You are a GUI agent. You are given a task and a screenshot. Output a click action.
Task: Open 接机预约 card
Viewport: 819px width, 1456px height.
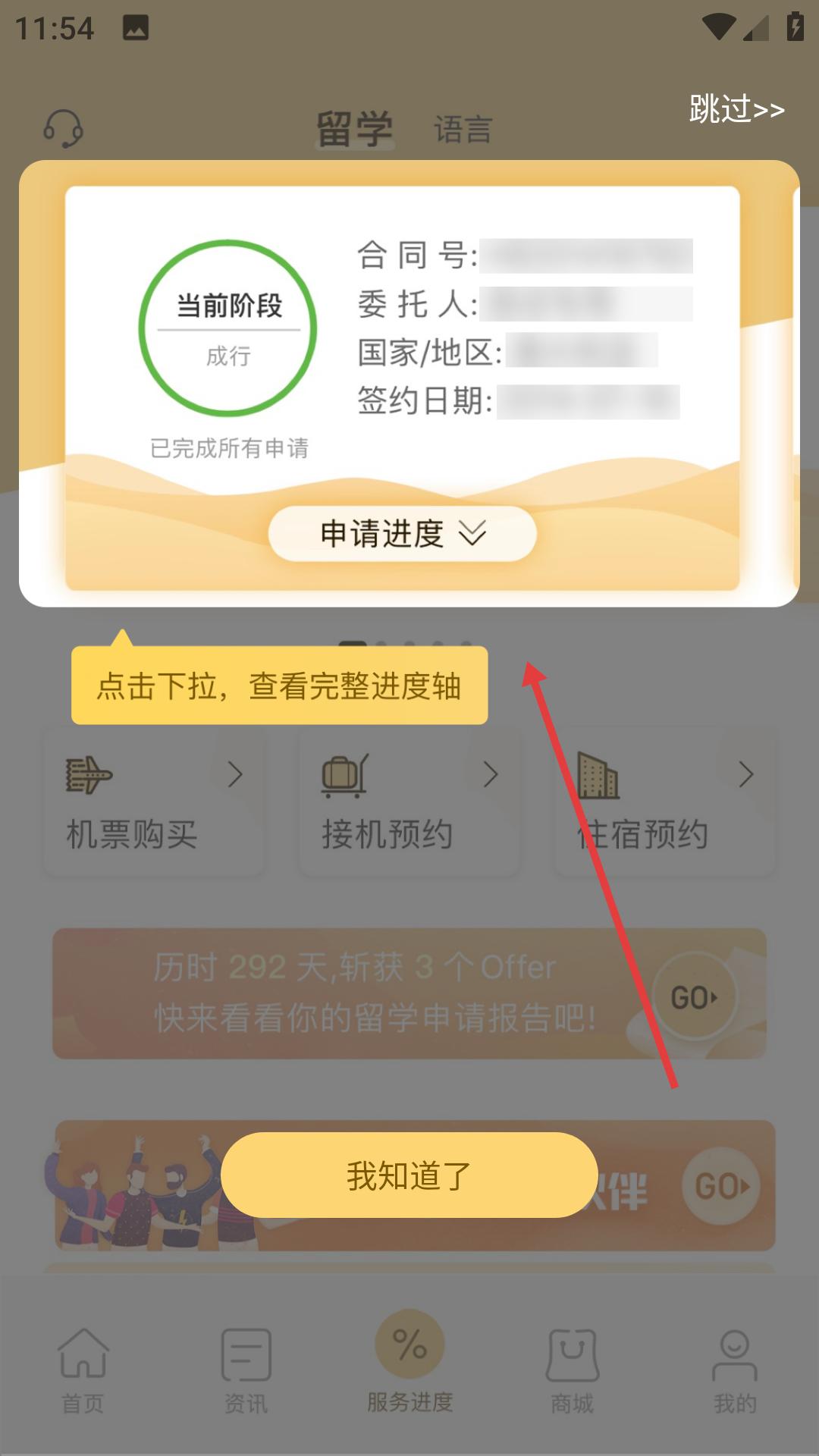point(409,802)
